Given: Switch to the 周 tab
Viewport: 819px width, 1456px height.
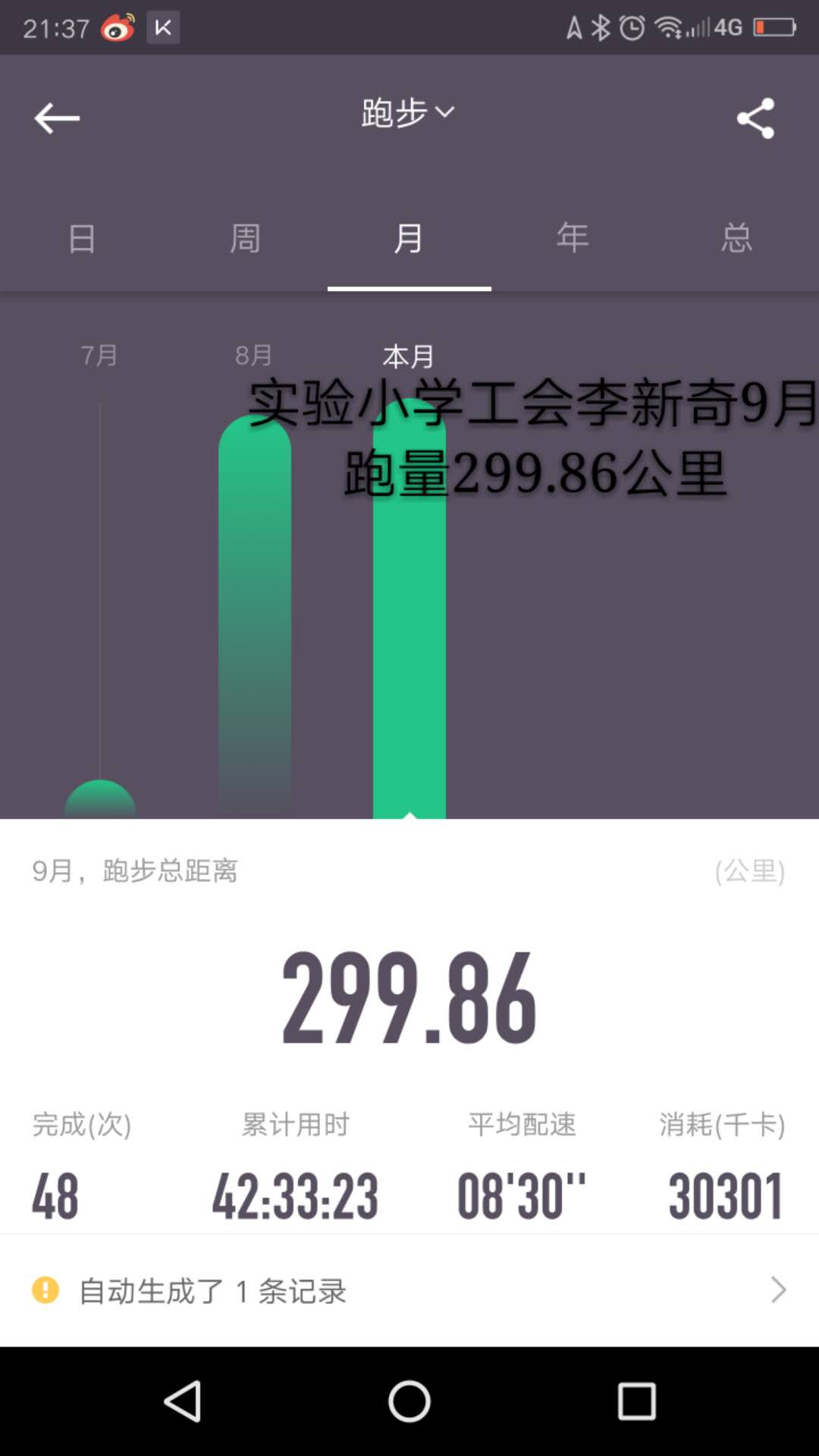Looking at the screenshot, I should [x=246, y=238].
